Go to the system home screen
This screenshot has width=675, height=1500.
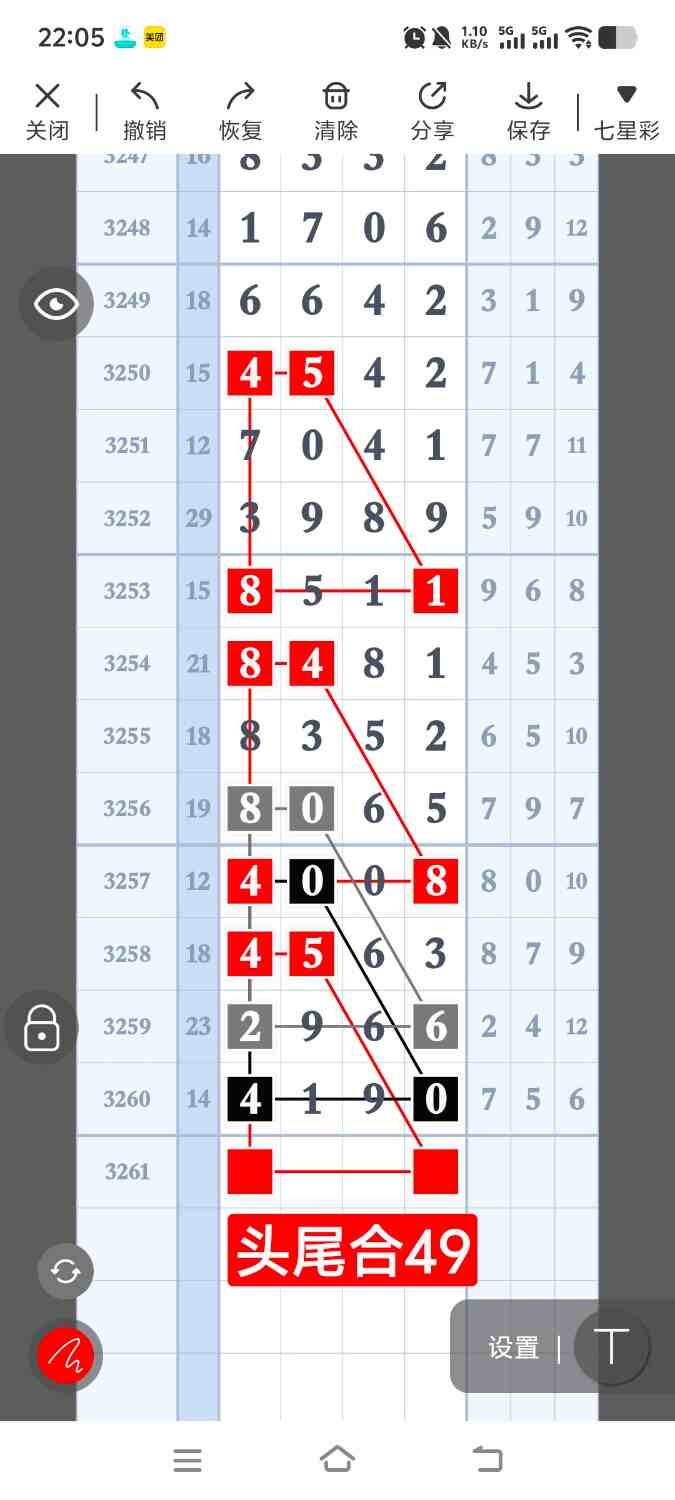[337, 1460]
